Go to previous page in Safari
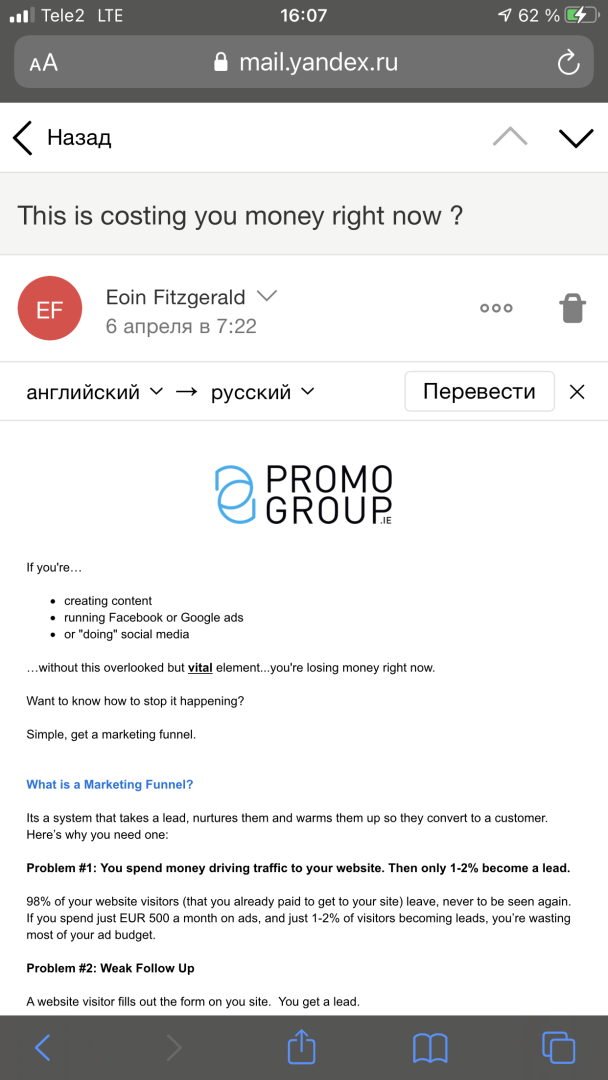Image resolution: width=608 pixels, height=1080 pixels. point(43,1047)
